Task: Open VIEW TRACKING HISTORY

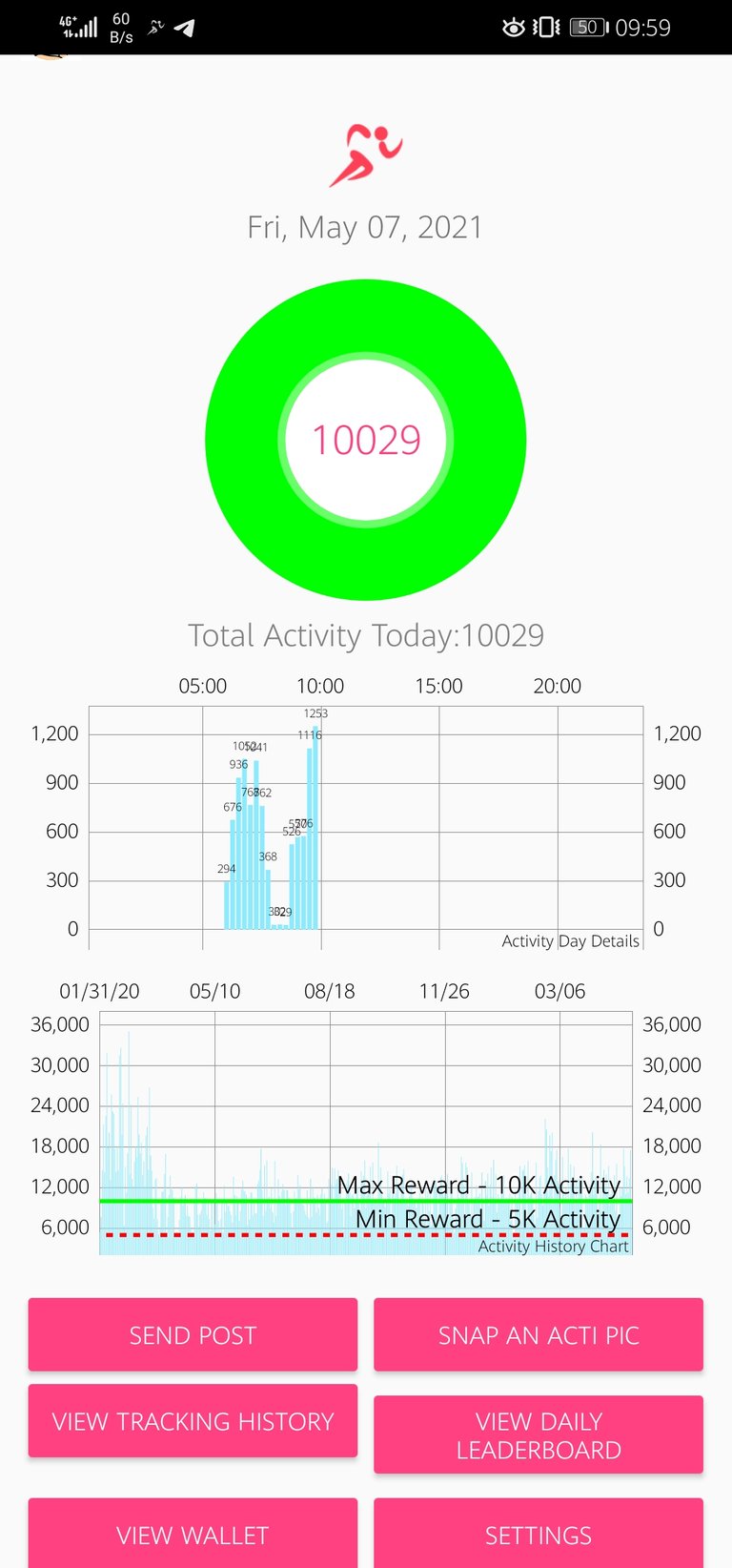Action: [193, 1420]
